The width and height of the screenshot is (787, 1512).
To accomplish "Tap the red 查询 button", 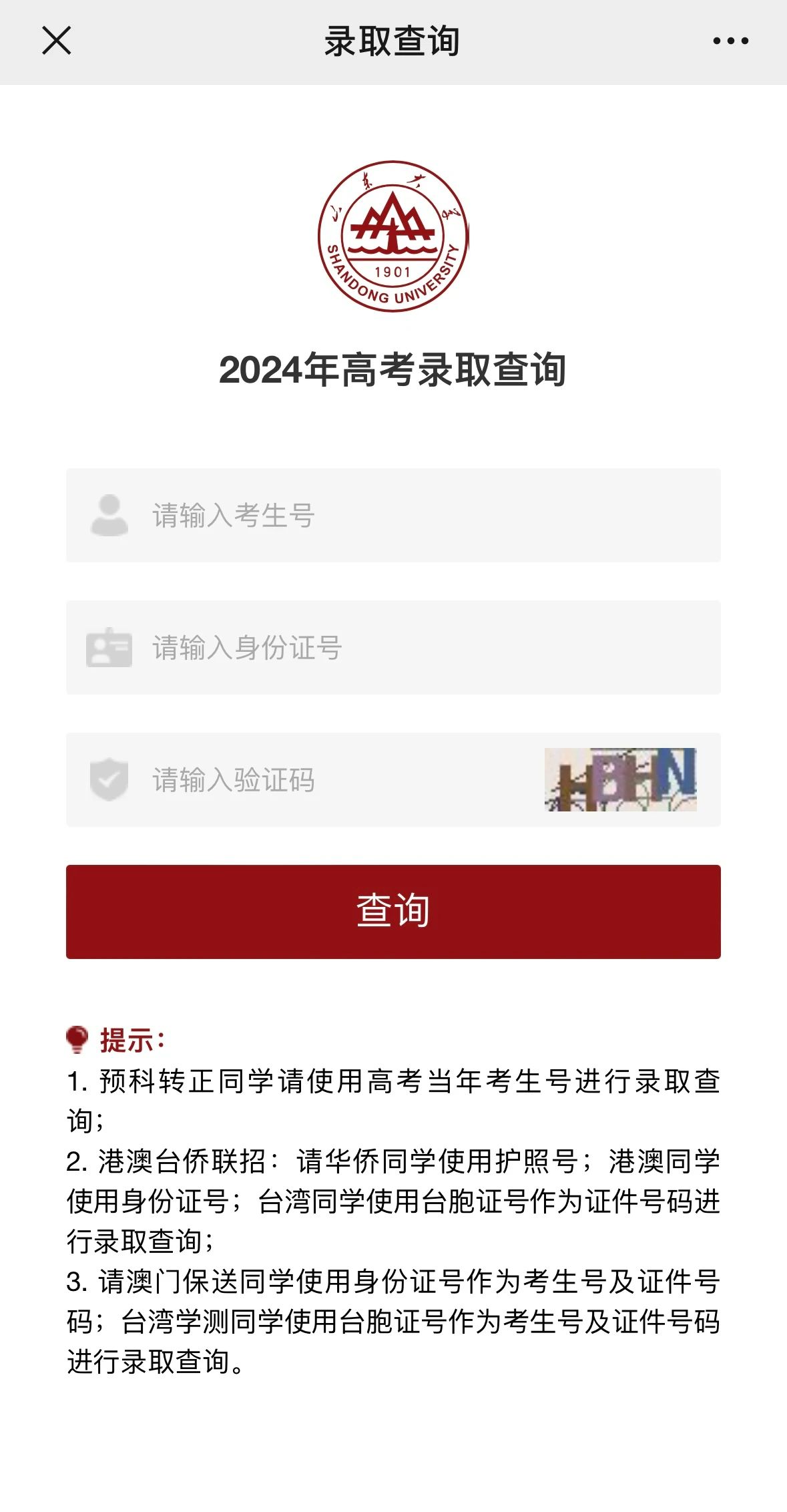I will [393, 912].
